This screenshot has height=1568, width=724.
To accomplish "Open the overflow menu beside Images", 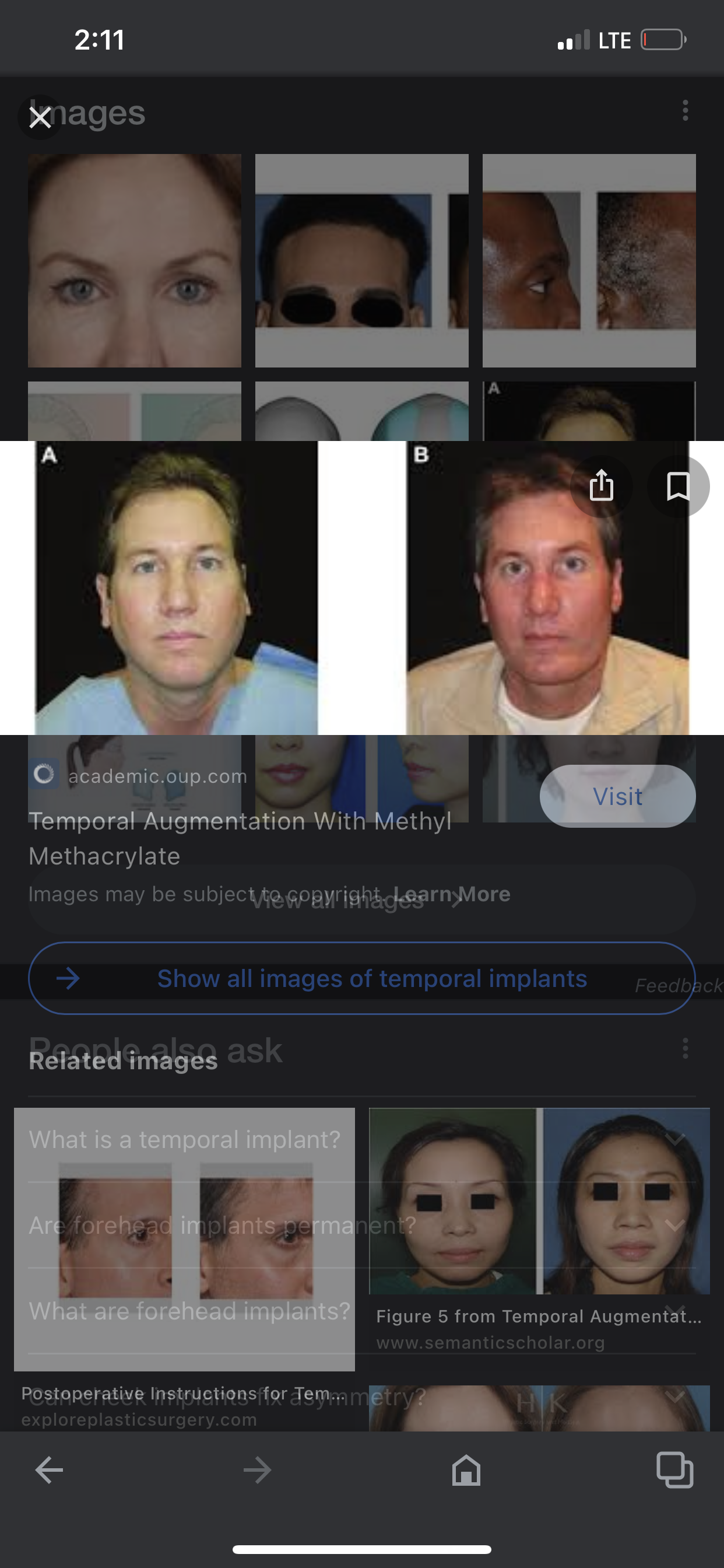I will (x=685, y=111).
